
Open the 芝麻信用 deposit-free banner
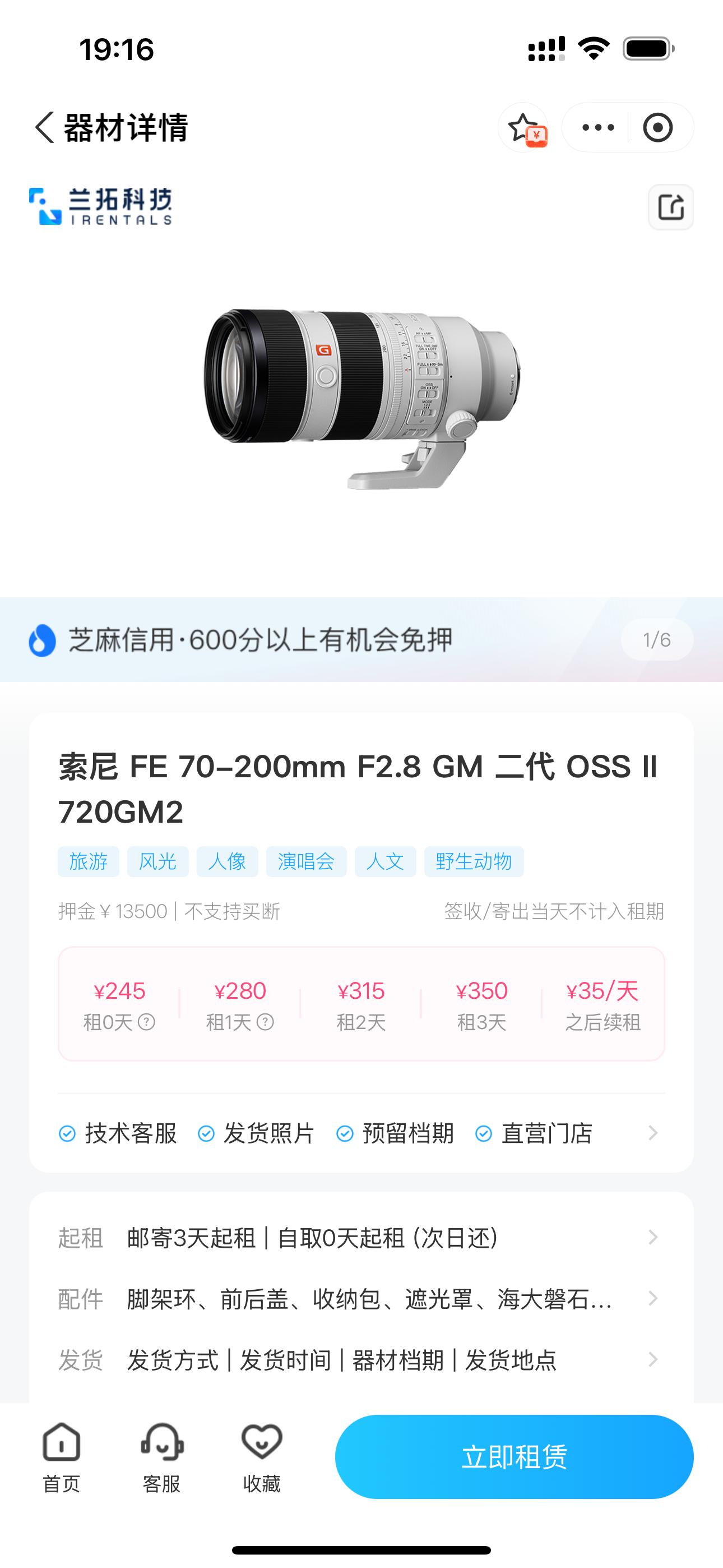(x=361, y=640)
